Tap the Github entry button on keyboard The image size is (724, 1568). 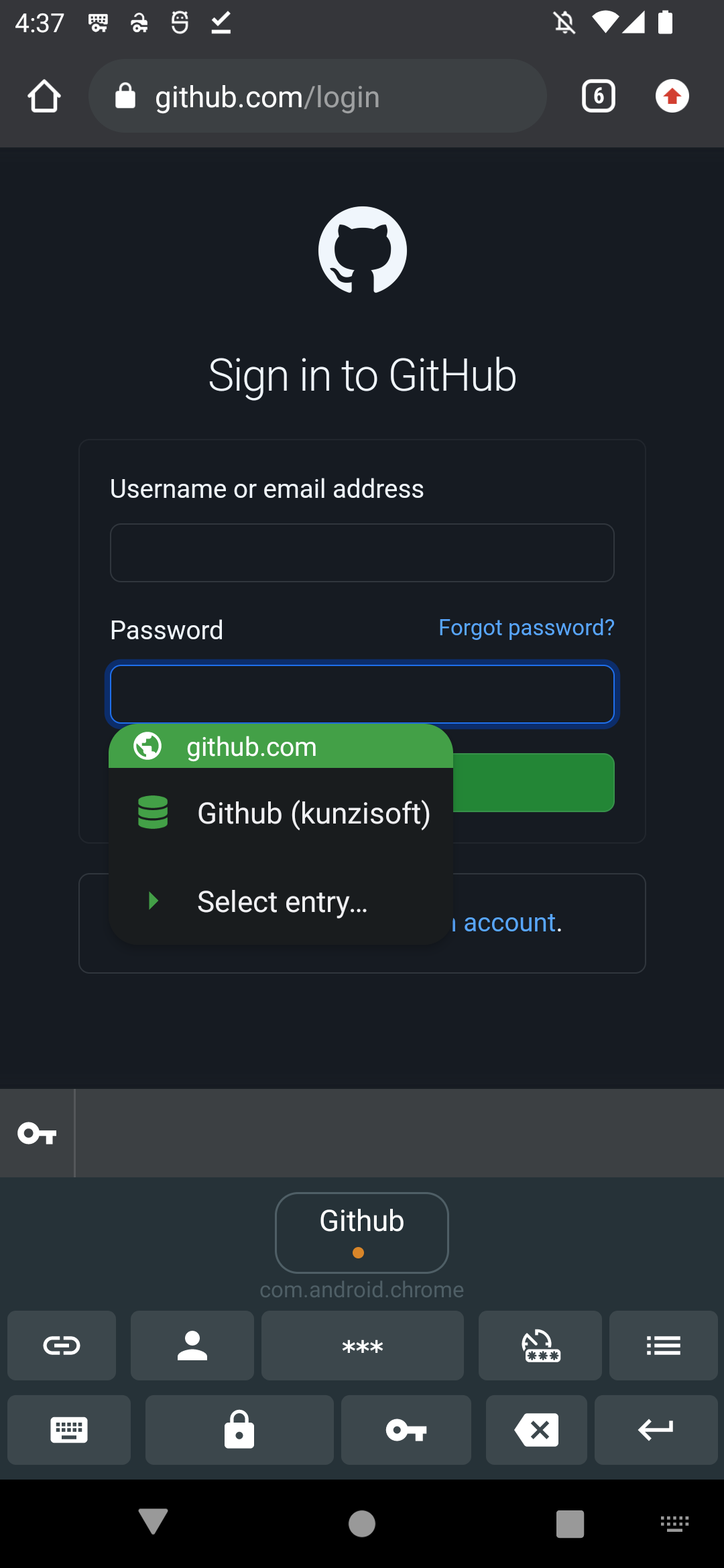[x=362, y=1233]
